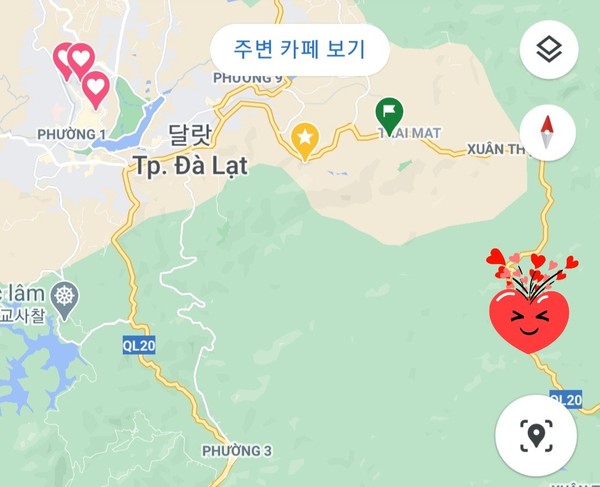Tap the compass to reset map orientation
Screen dimensions: 600x487
[x=548, y=132]
